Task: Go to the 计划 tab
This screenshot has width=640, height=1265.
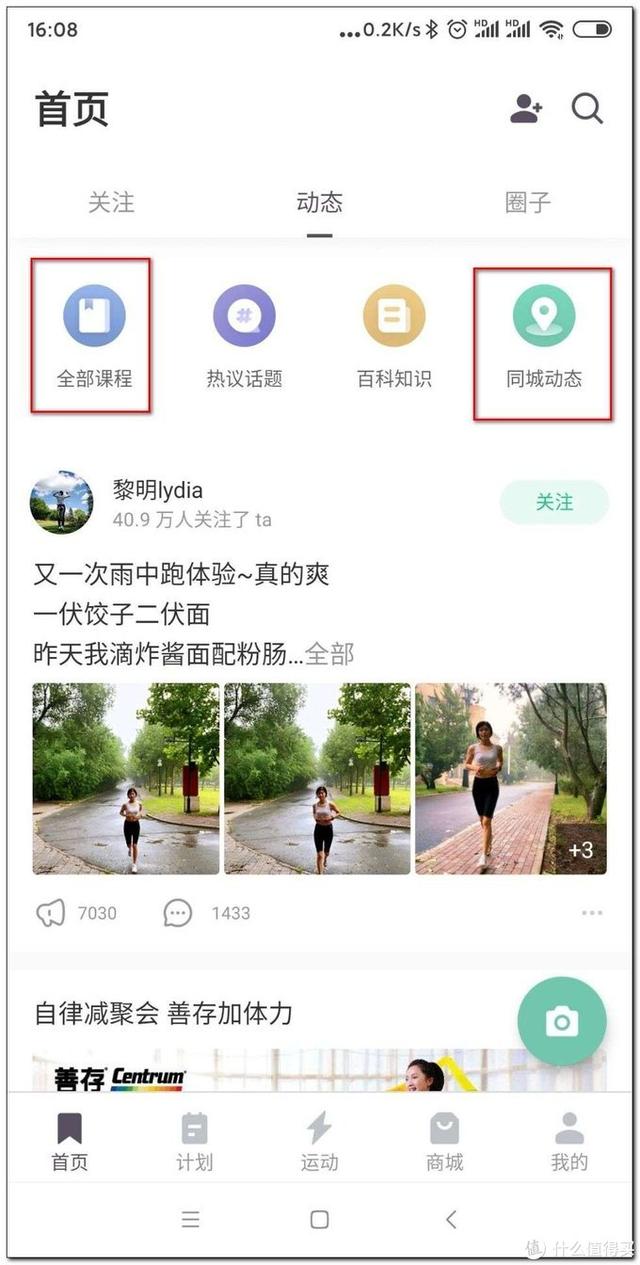Action: tap(194, 1141)
